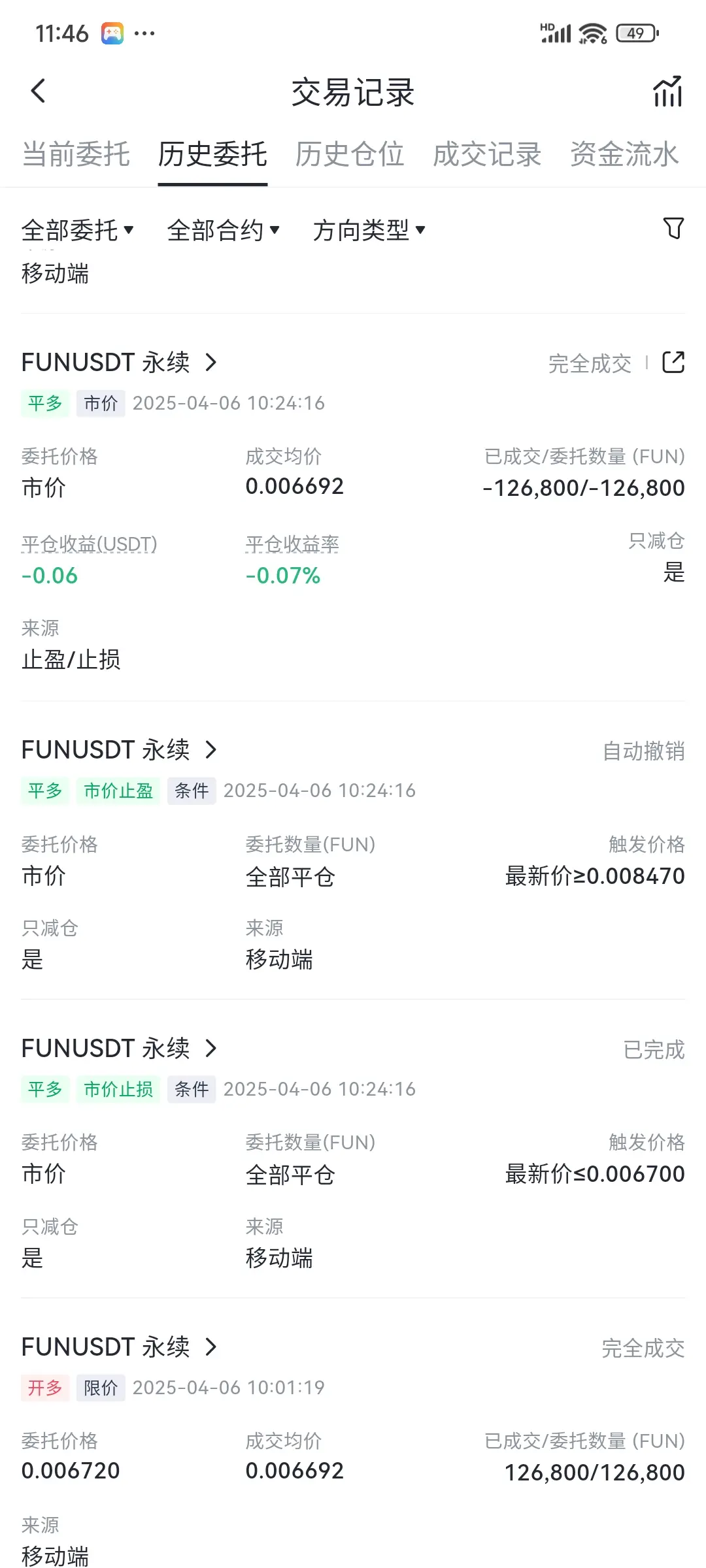
Task: Share the 完全成交 平多 market order
Action: tap(673, 363)
